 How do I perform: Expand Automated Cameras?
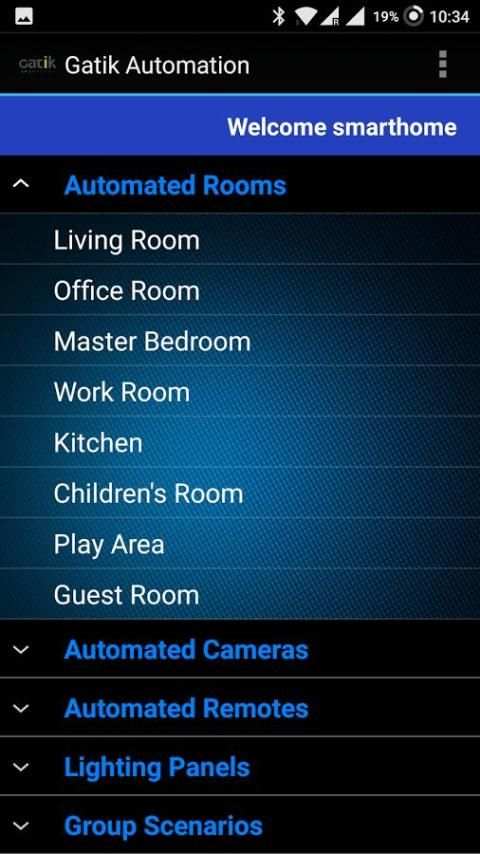click(240, 649)
